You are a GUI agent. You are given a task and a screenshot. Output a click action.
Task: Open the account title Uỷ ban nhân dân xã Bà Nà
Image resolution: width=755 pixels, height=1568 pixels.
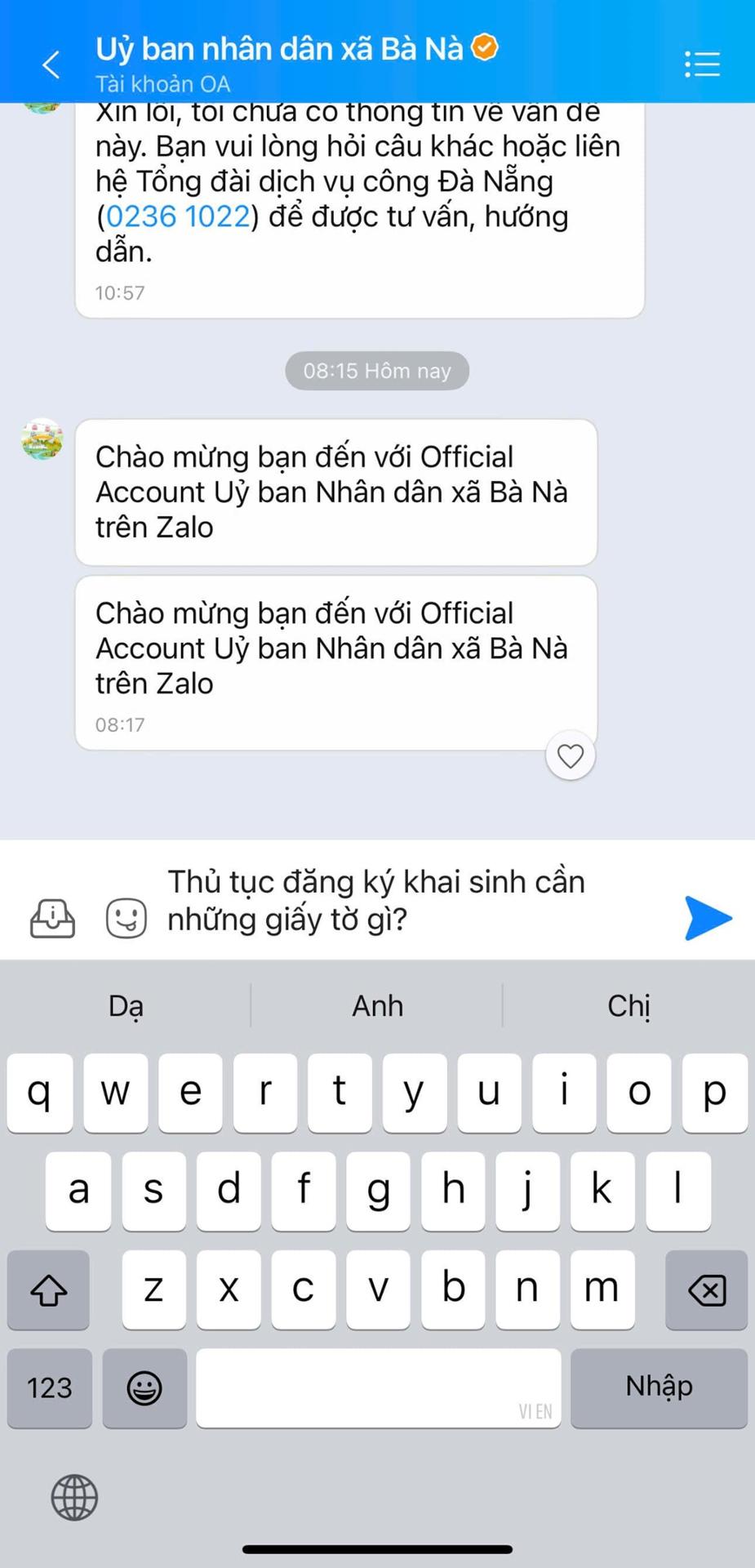(279, 49)
